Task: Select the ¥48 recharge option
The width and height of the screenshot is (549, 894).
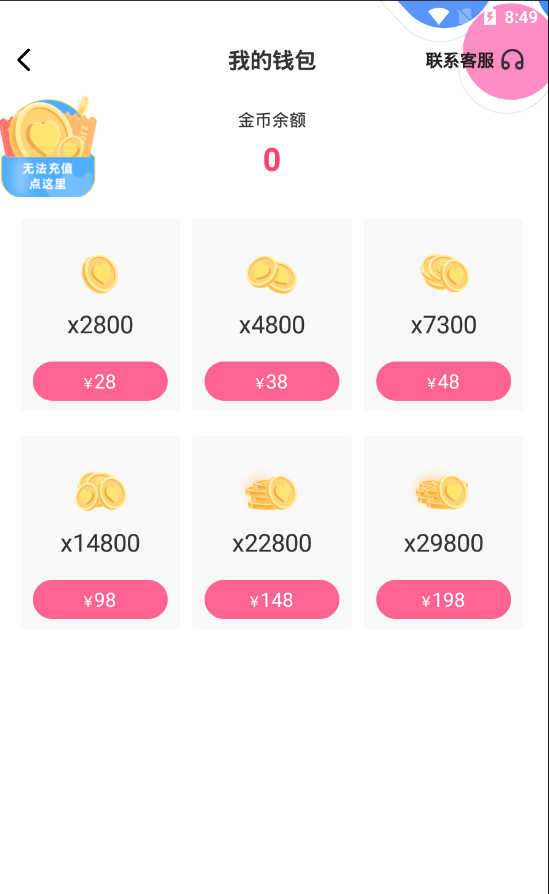Action: 444,381
